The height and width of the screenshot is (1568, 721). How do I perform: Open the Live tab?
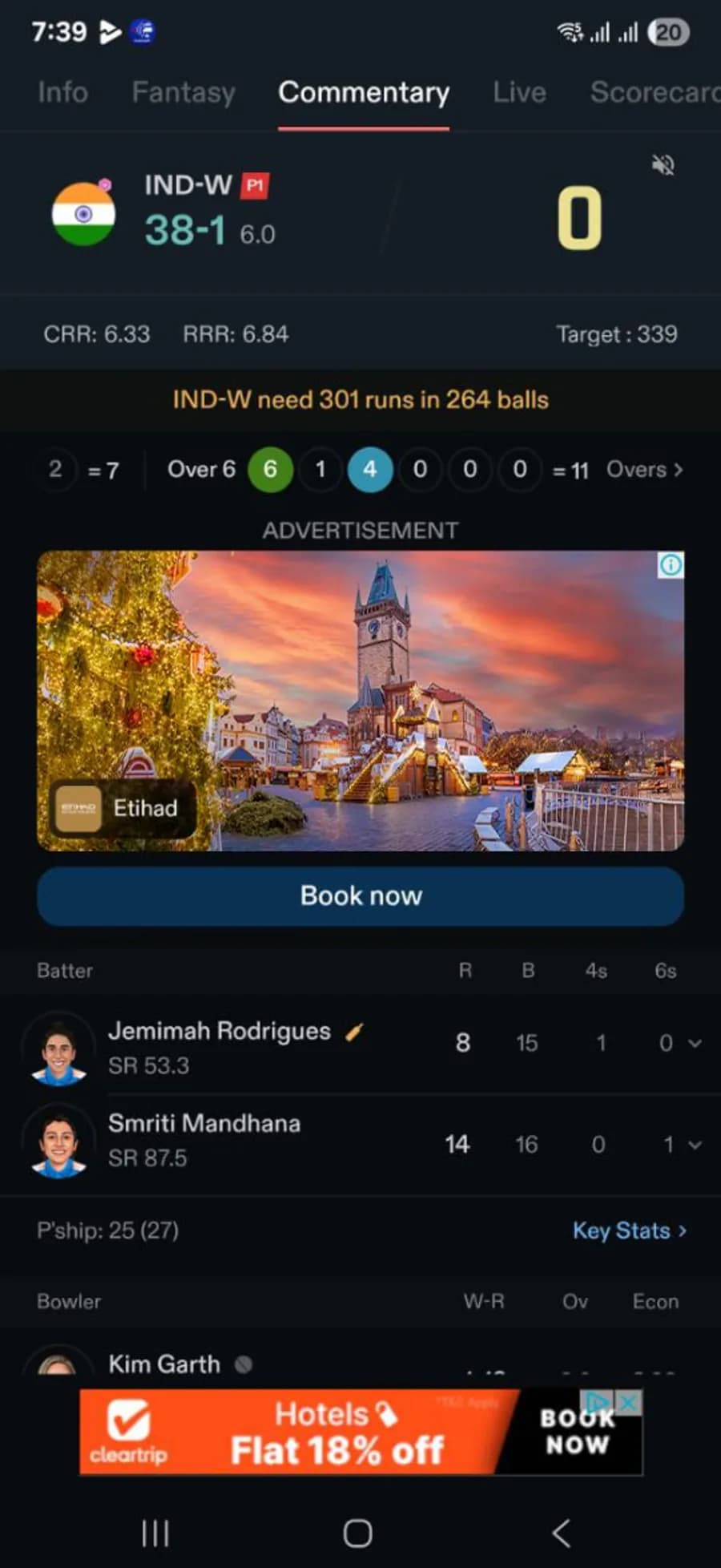click(x=519, y=92)
